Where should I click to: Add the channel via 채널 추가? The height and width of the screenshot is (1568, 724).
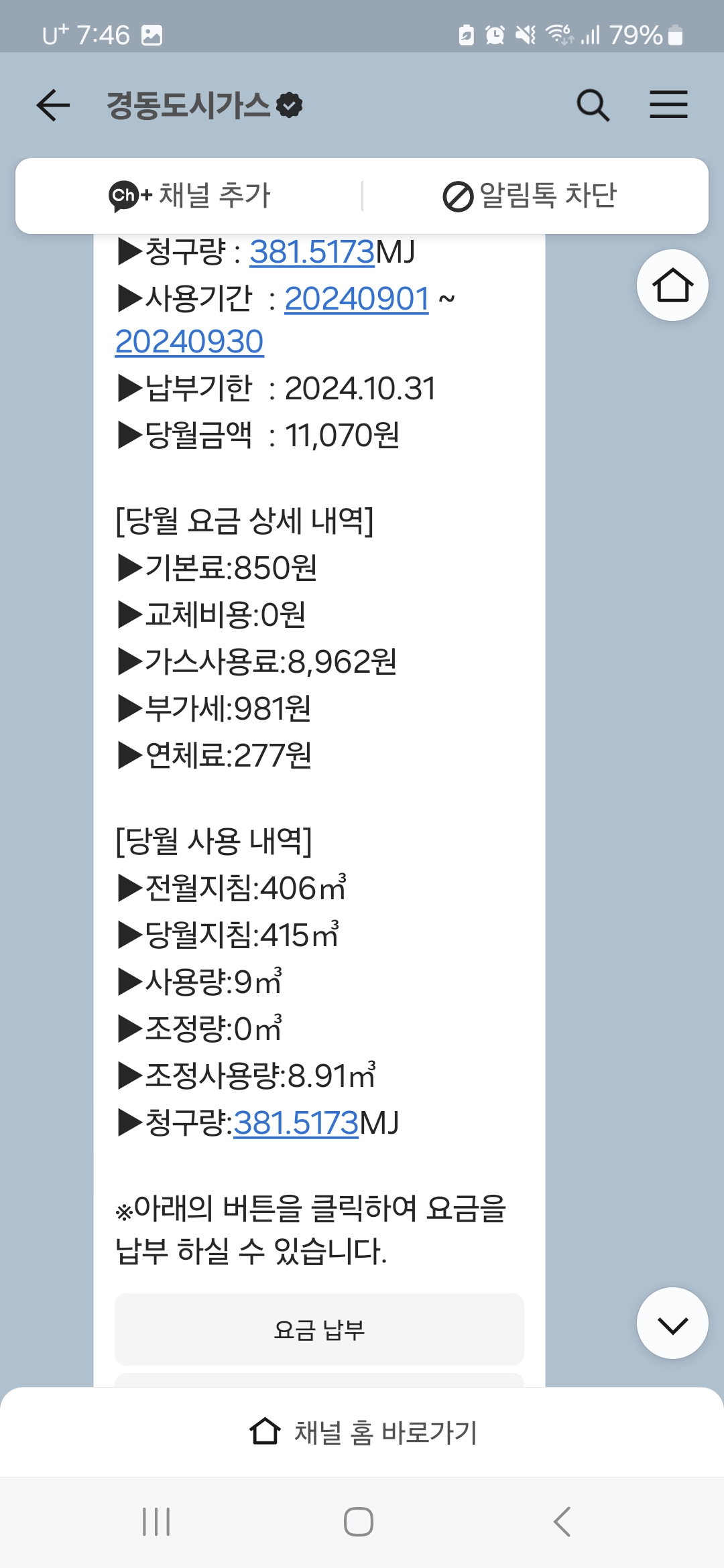(x=189, y=196)
